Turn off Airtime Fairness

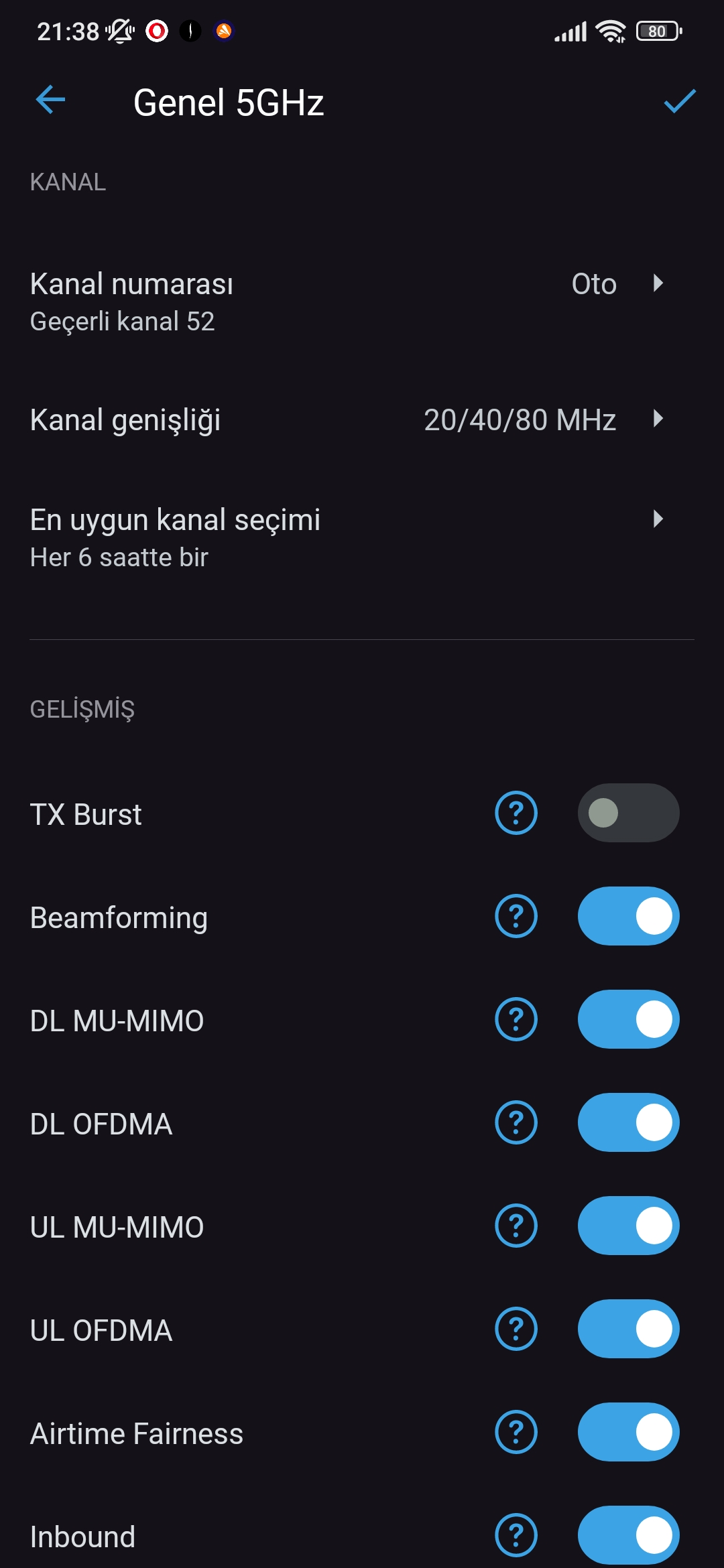(x=628, y=1432)
